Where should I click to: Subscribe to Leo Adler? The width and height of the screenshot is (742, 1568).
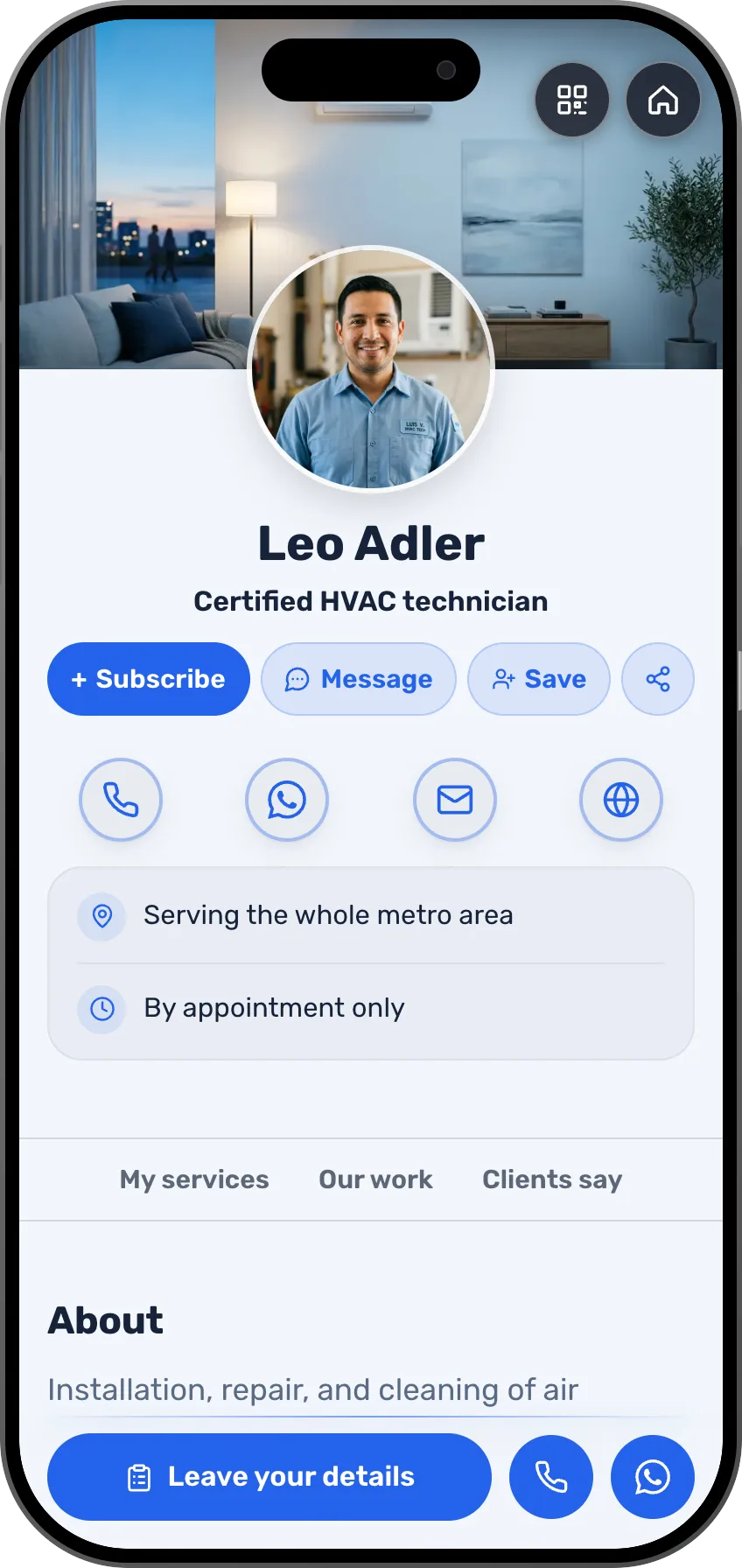coord(149,679)
